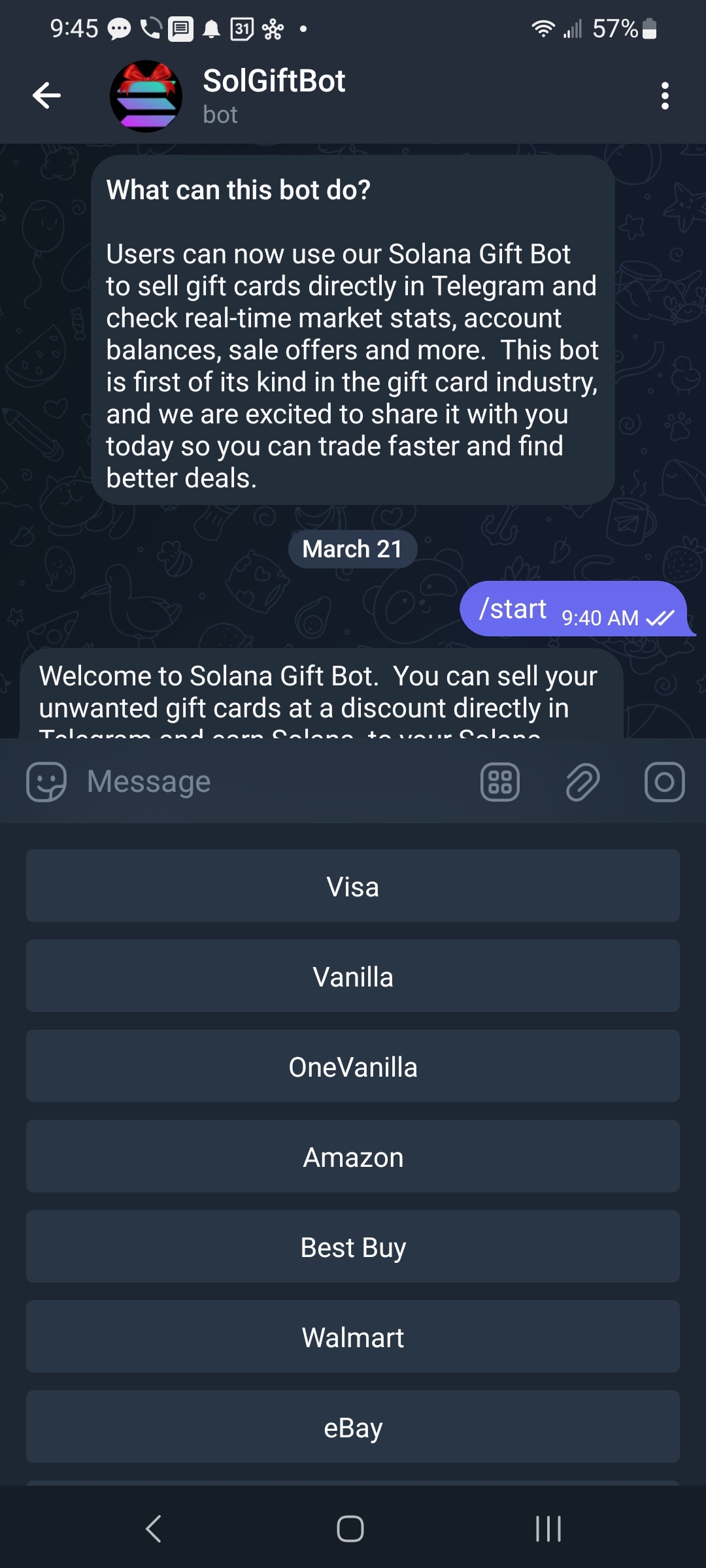706x1568 pixels.
Task: Open the emoji and sticker picker
Action: coord(46,781)
